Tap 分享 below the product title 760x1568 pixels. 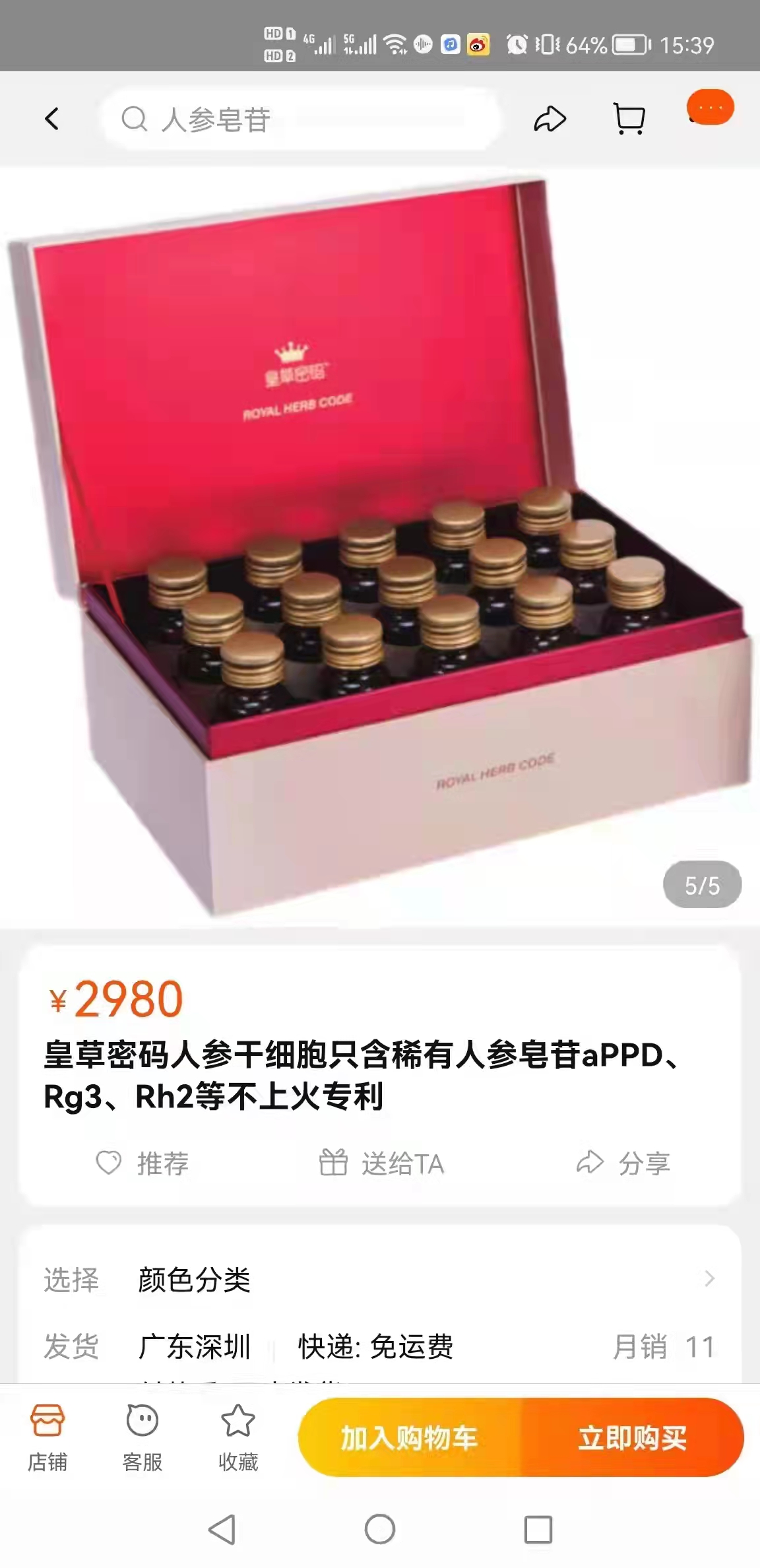click(623, 1163)
